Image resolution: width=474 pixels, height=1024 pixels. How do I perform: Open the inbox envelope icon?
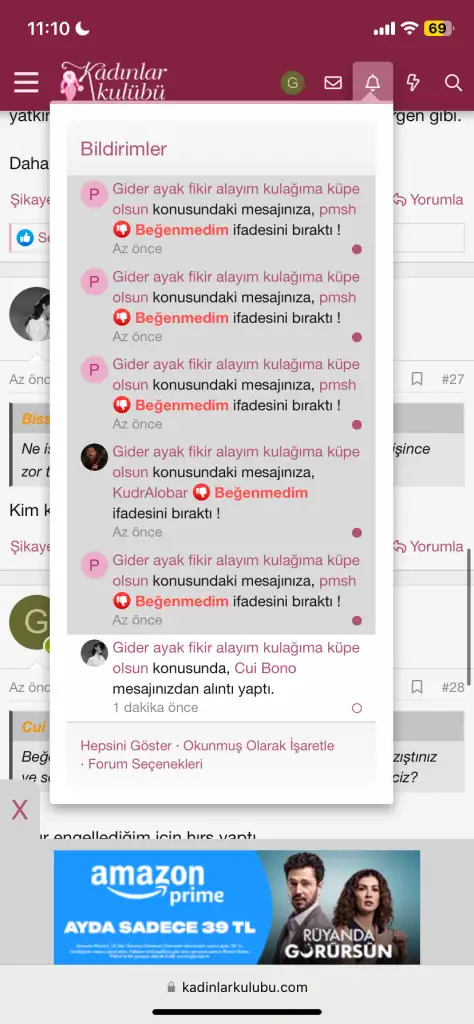tap(333, 83)
